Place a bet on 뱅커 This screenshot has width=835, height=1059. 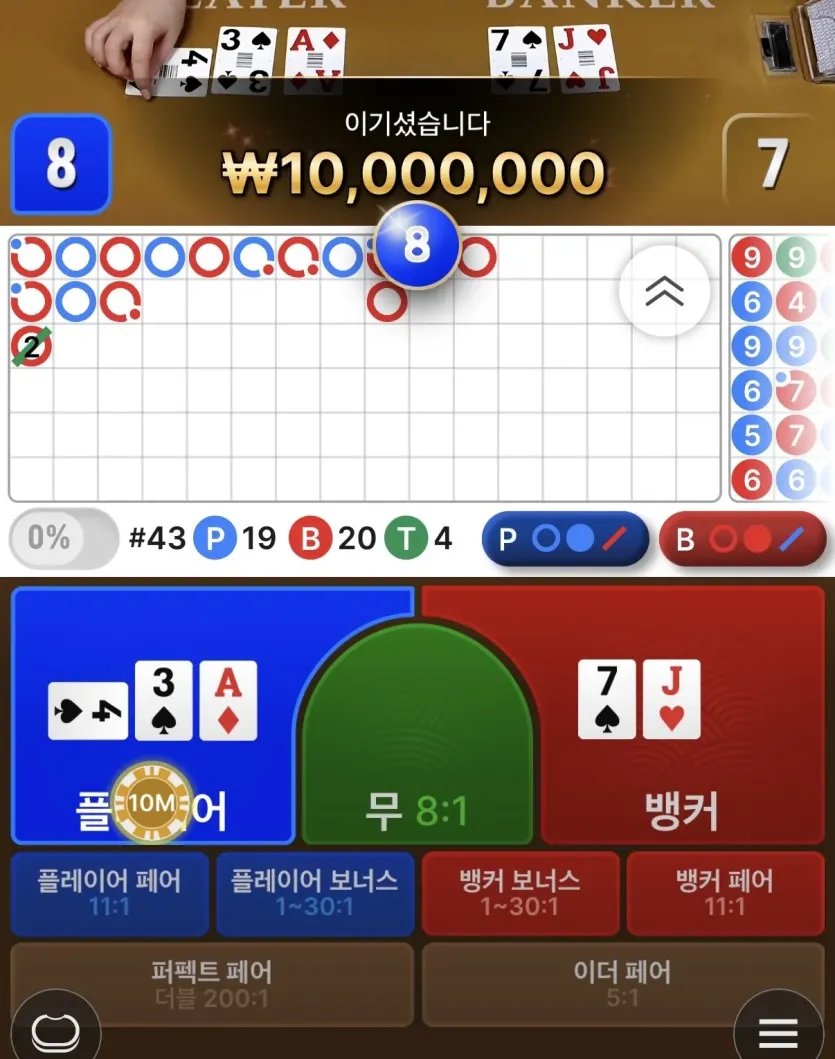[x=682, y=716]
